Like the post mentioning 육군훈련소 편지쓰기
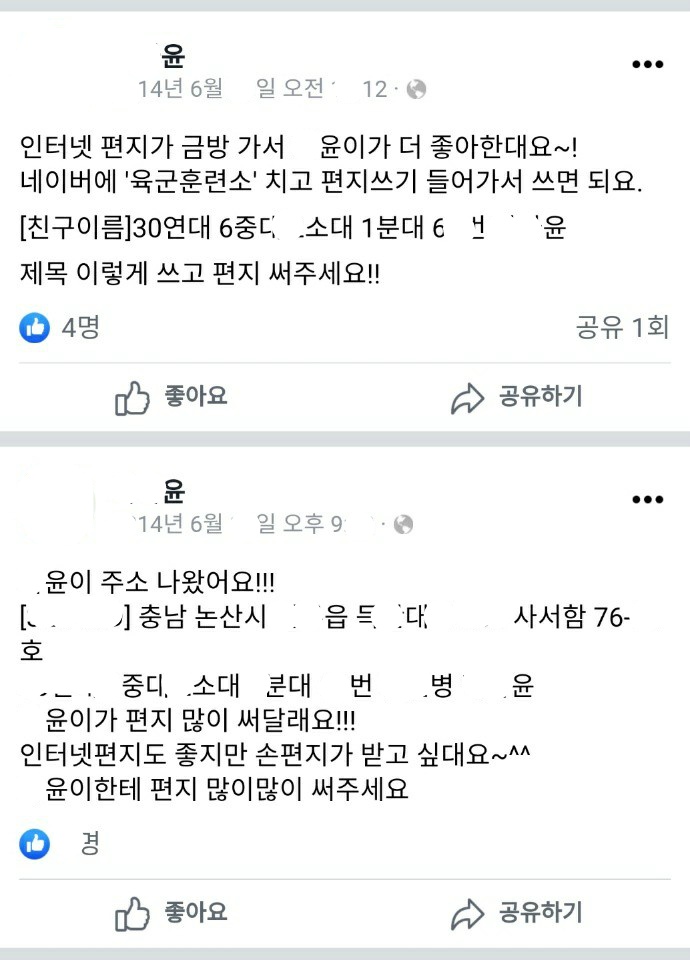690x960 pixels. (x=171, y=397)
